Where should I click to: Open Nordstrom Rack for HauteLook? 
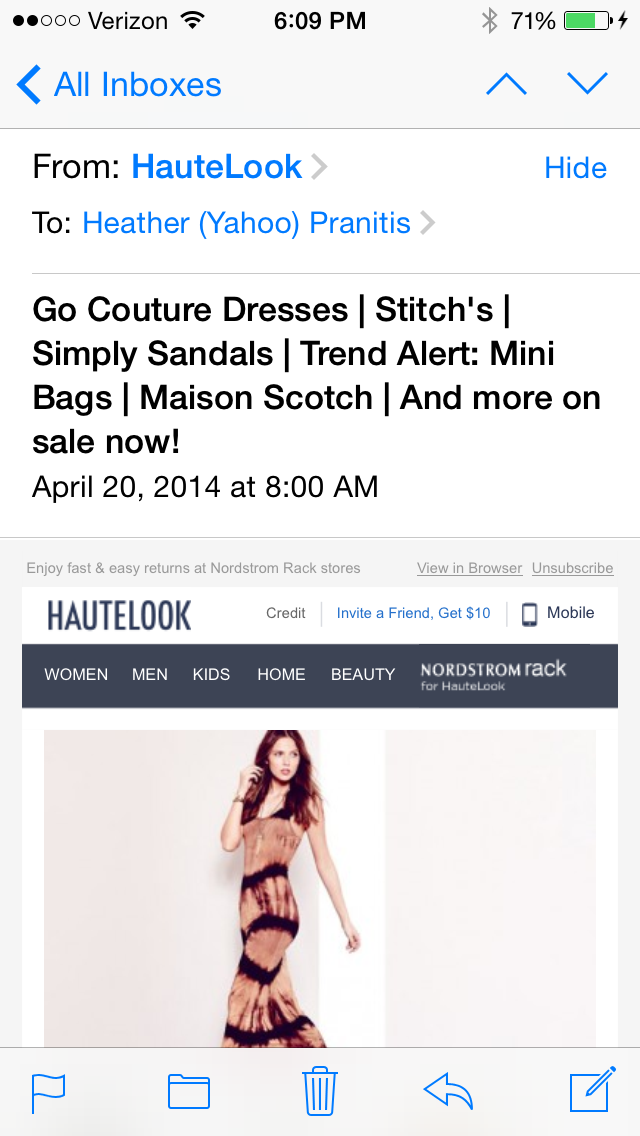tap(493, 675)
